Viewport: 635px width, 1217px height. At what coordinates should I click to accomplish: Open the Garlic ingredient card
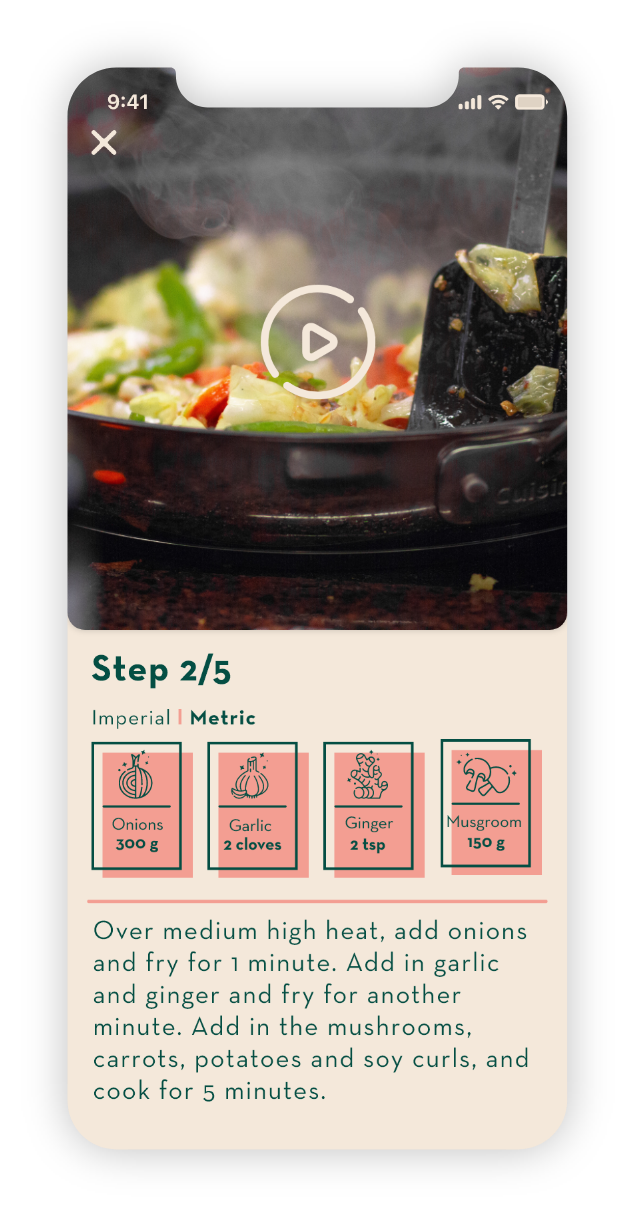(257, 809)
